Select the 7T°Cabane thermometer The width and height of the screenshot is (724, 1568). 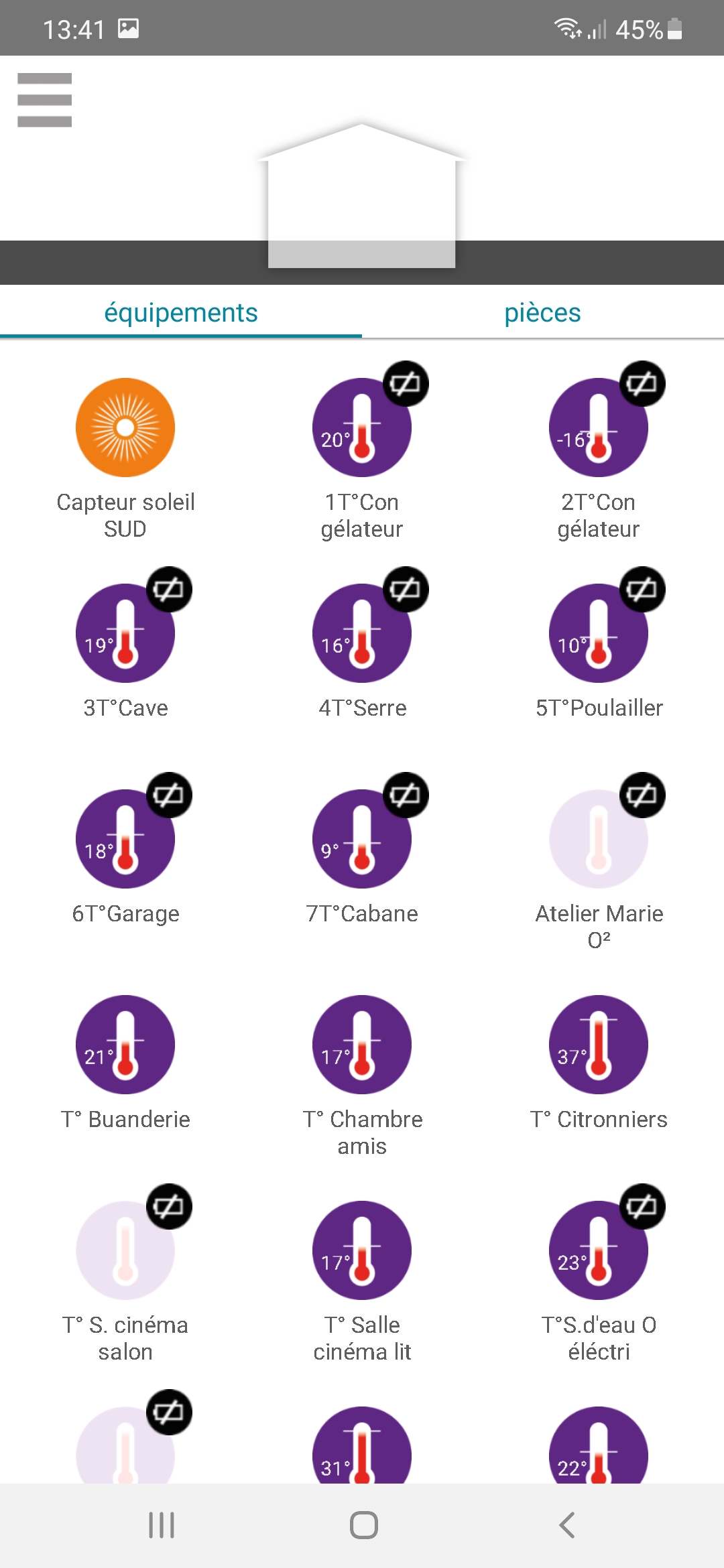[x=362, y=839]
